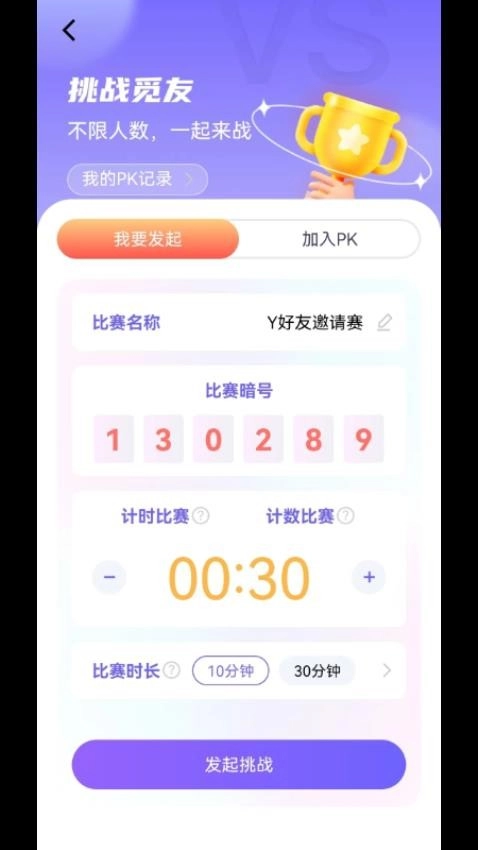Show help for 计数比赛

[345, 516]
